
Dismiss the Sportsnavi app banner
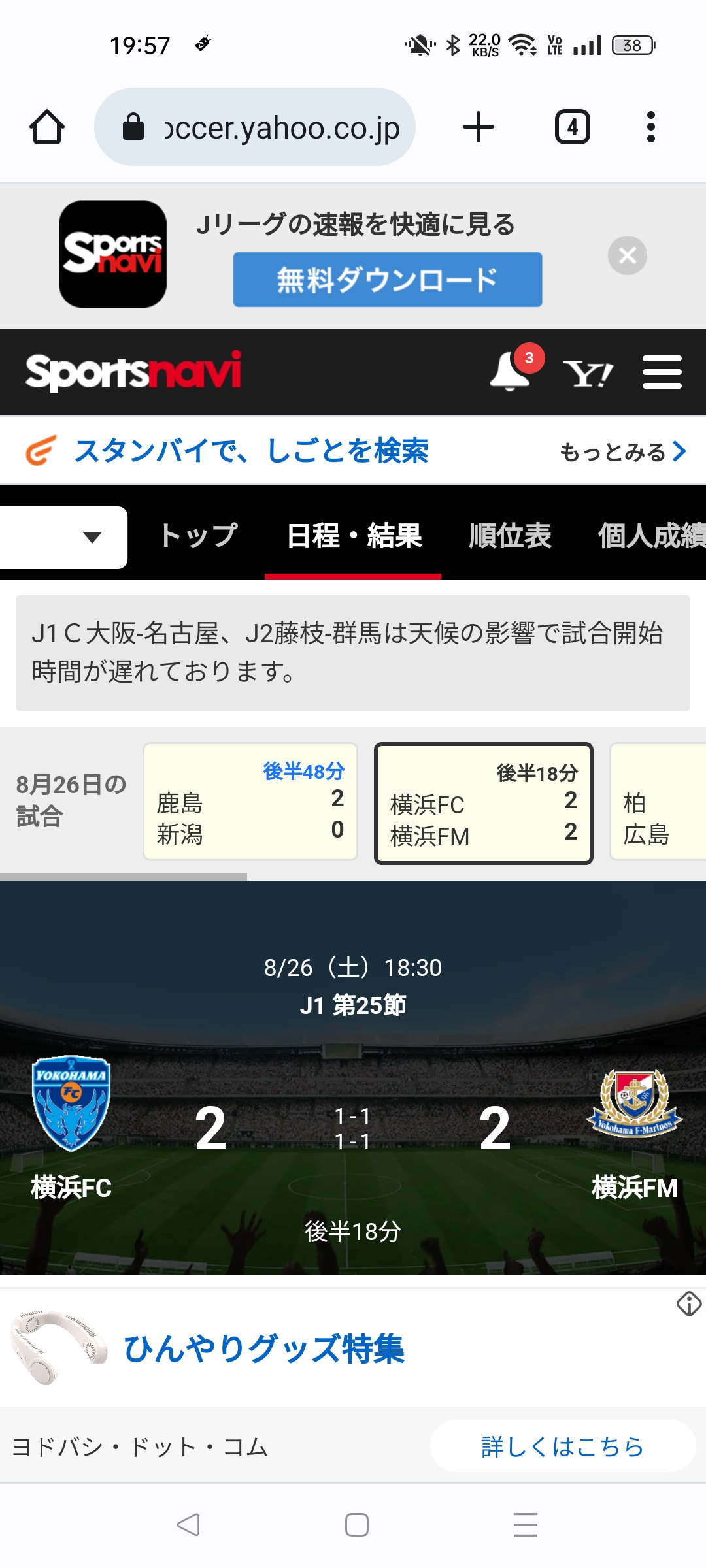click(627, 255)
